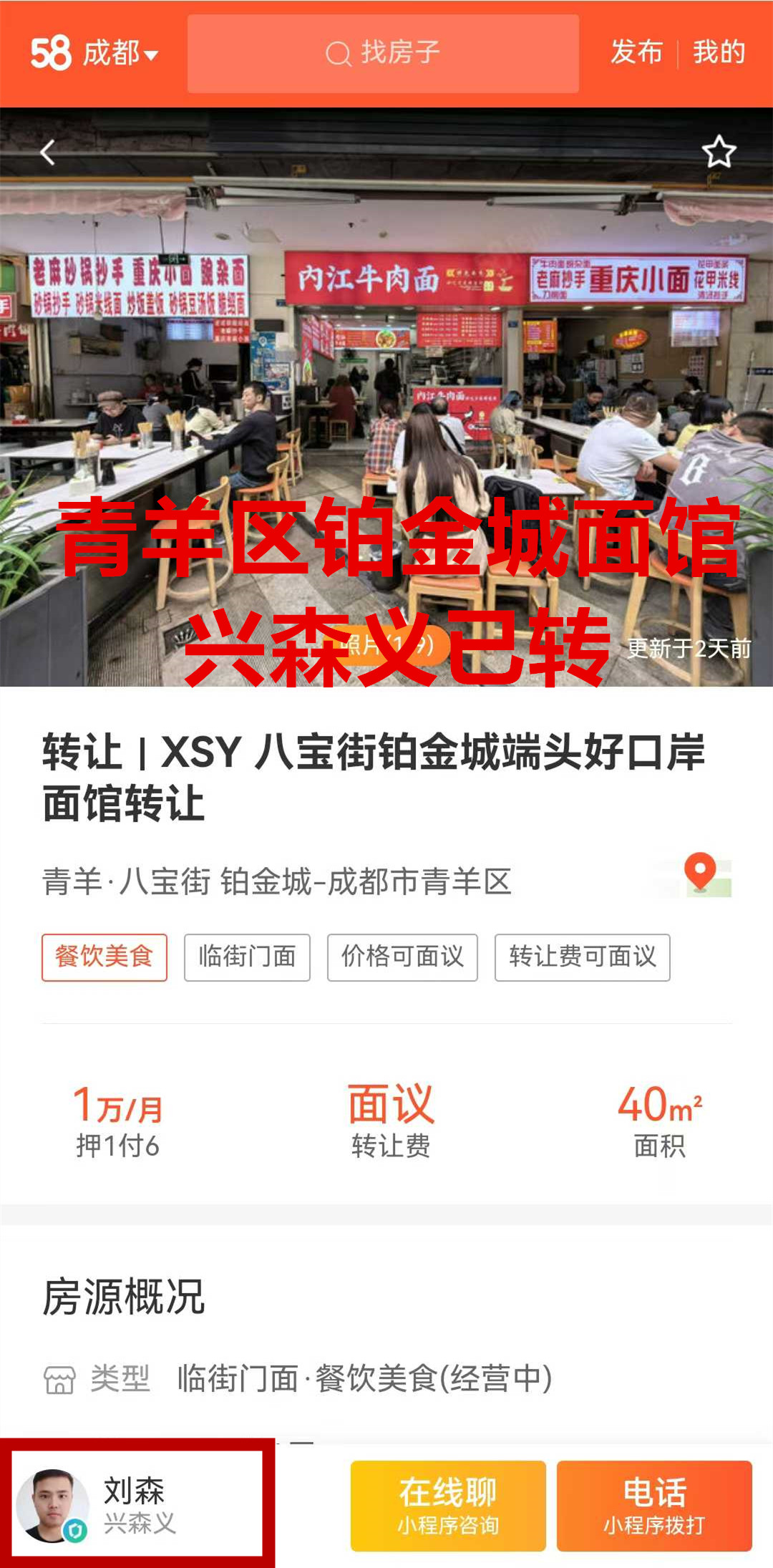Tap the 找房子 search box
Image resolution: width=773 pixels, height=1568 pixels.
click(x=383, y=54)
